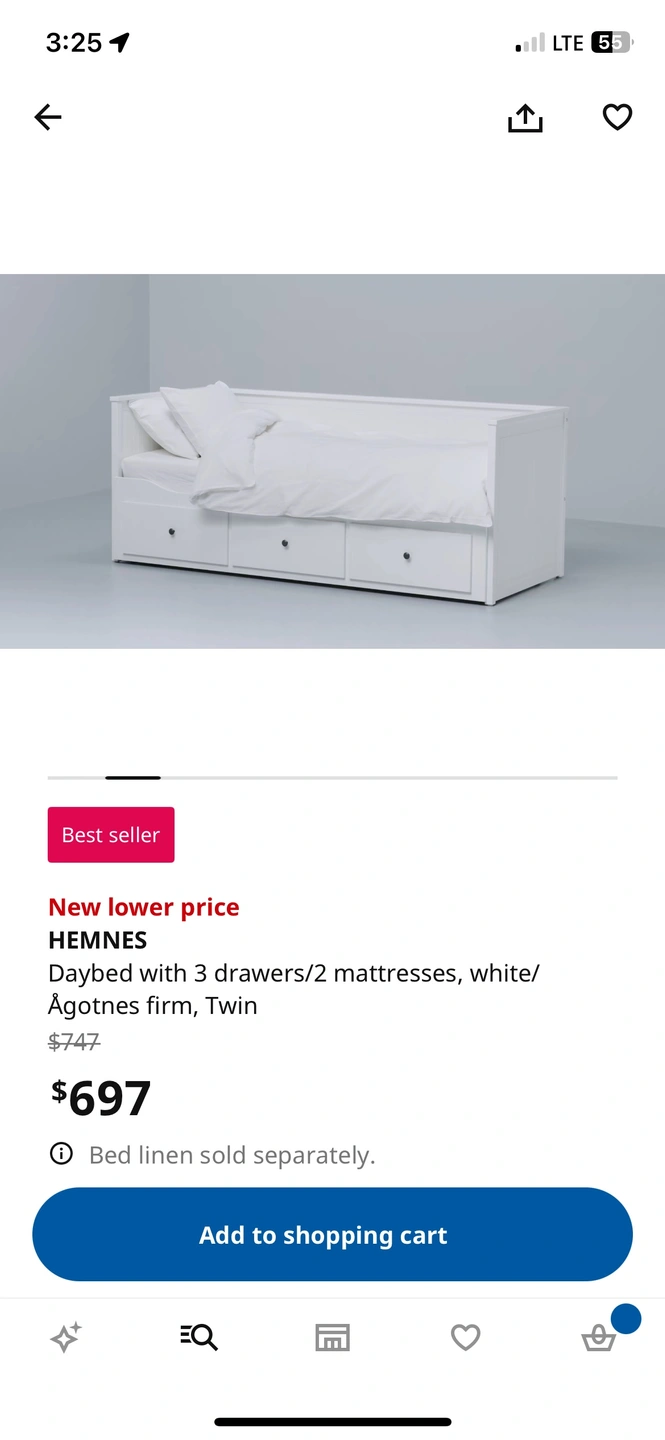Tap the info icon beside bed linen note

61,1154
